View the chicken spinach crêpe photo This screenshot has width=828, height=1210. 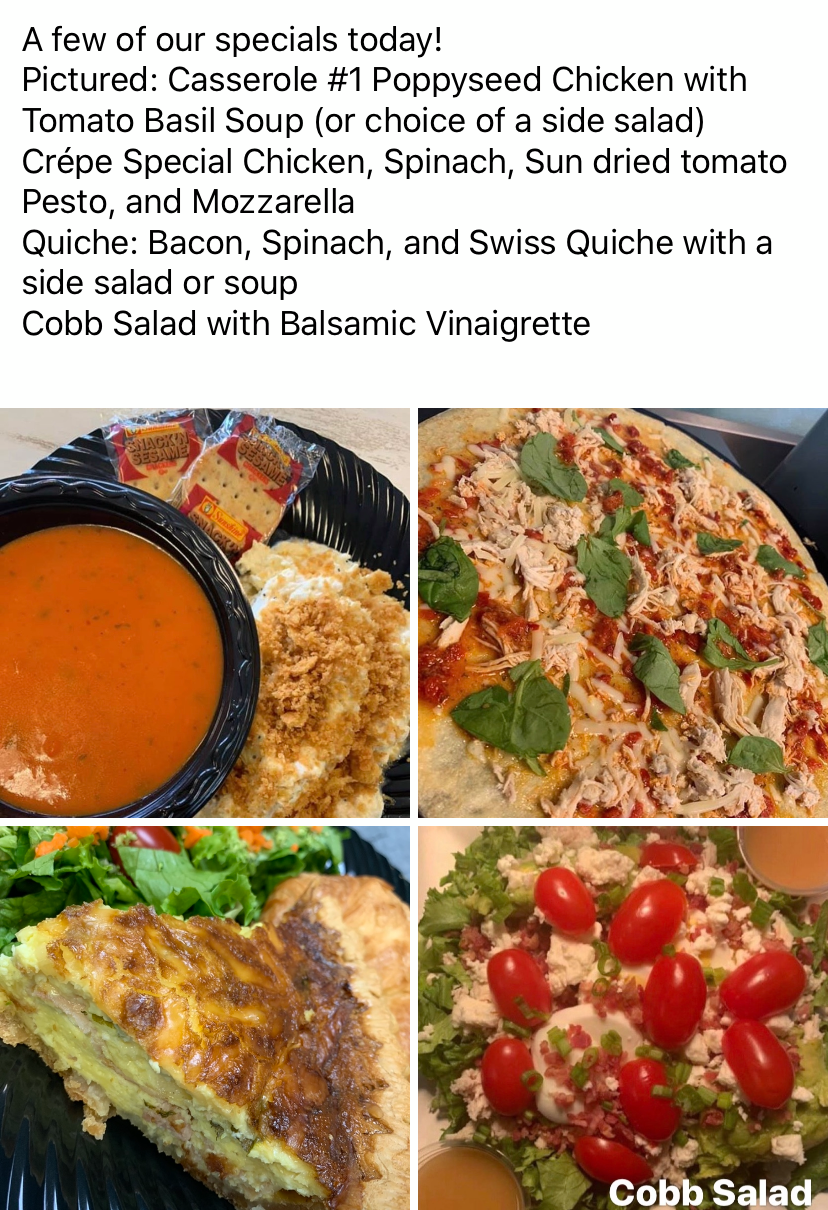pyautogui.click(x=622, y=612)
